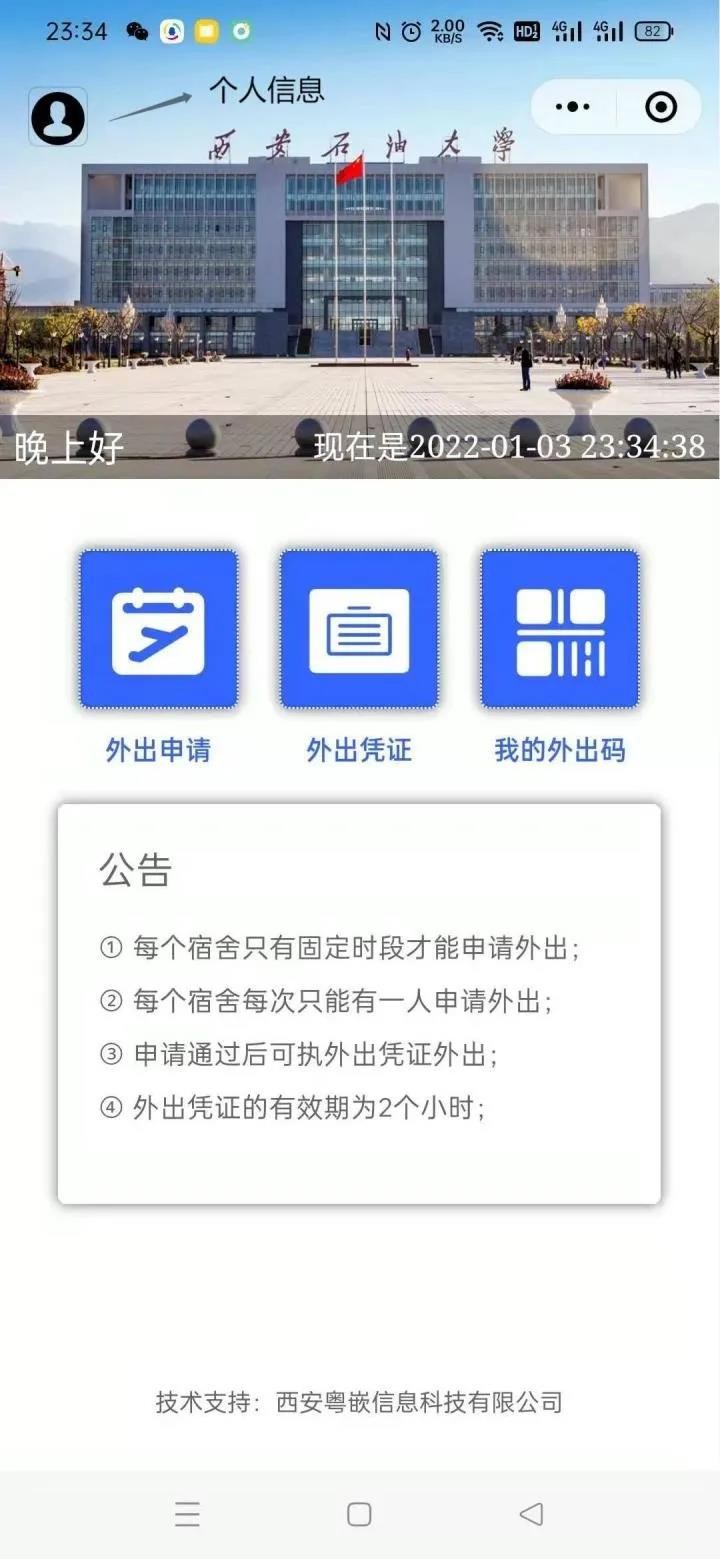View 外出凭证 pass

coord(359,629)
